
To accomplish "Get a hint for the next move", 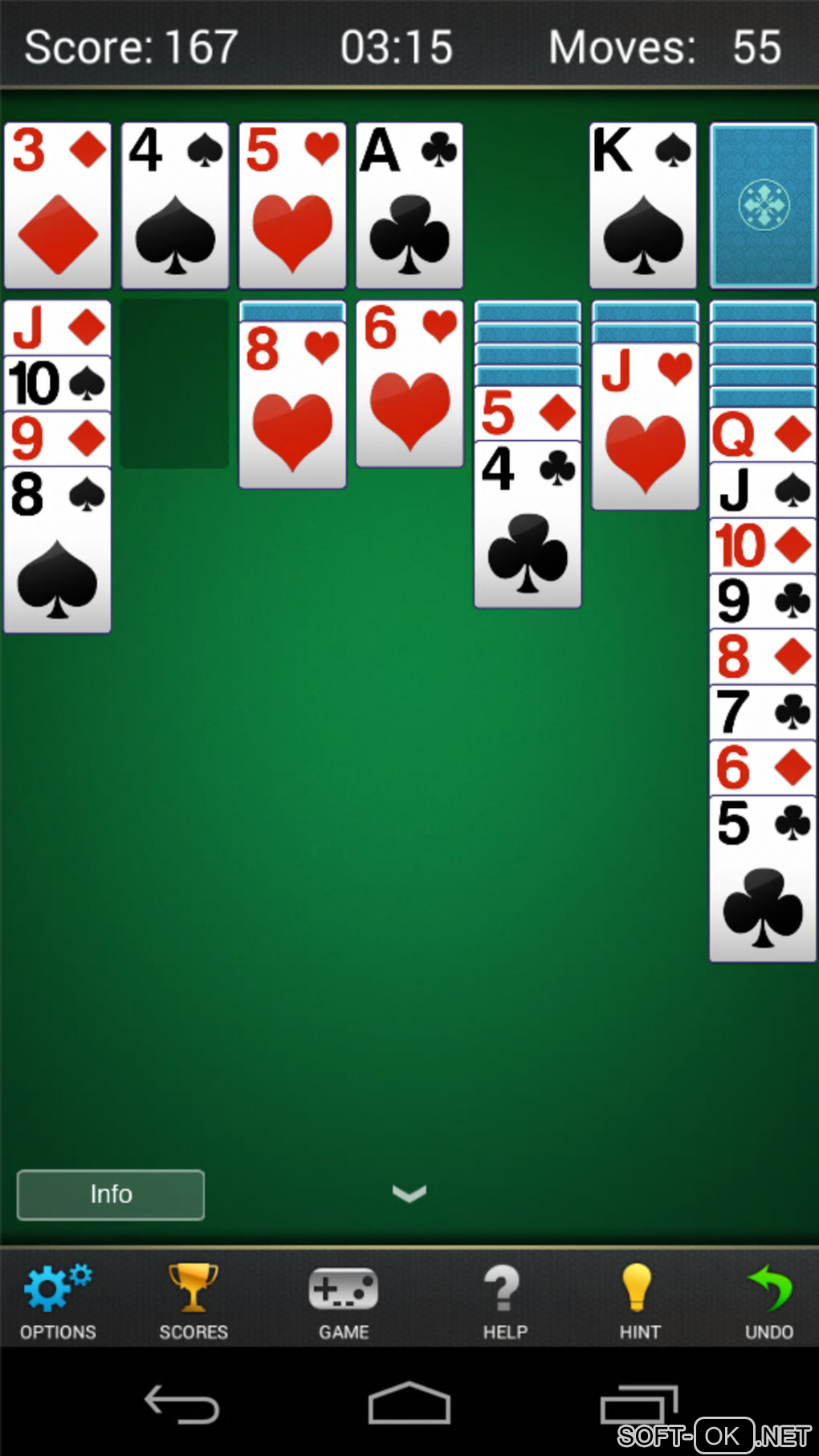I will coord(639,1300).
